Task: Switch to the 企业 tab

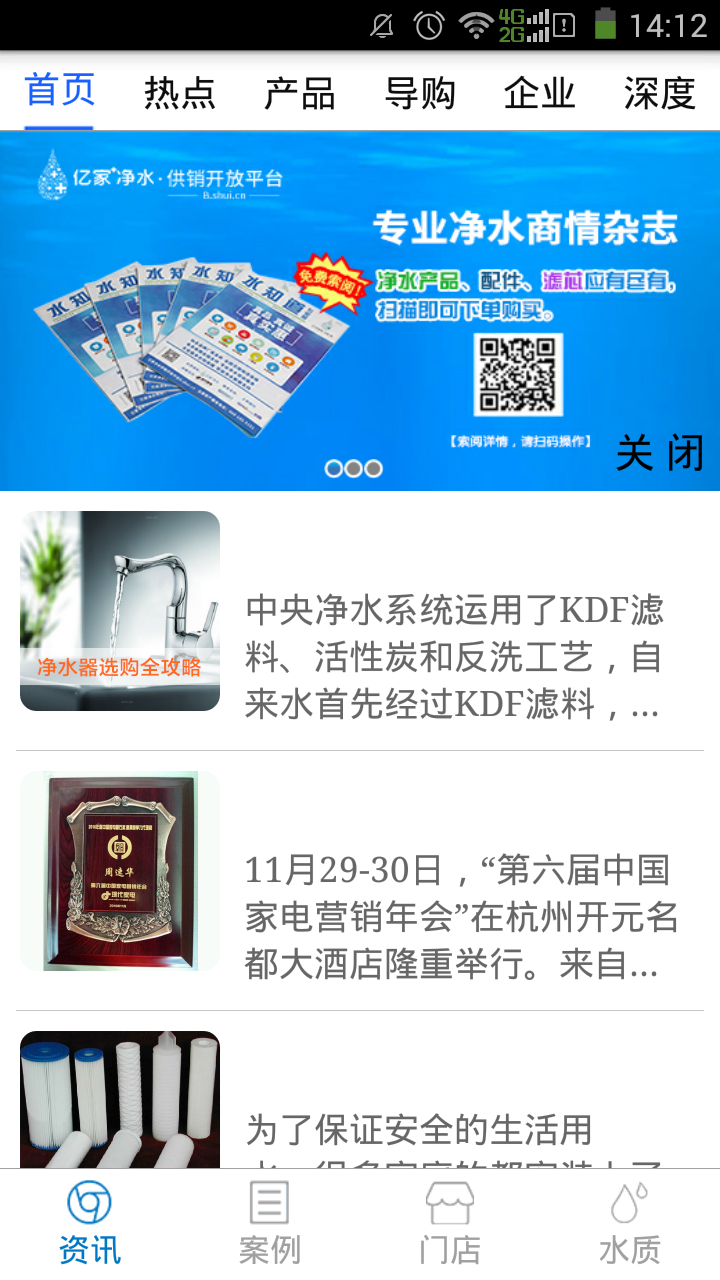Action: point(540,93)
